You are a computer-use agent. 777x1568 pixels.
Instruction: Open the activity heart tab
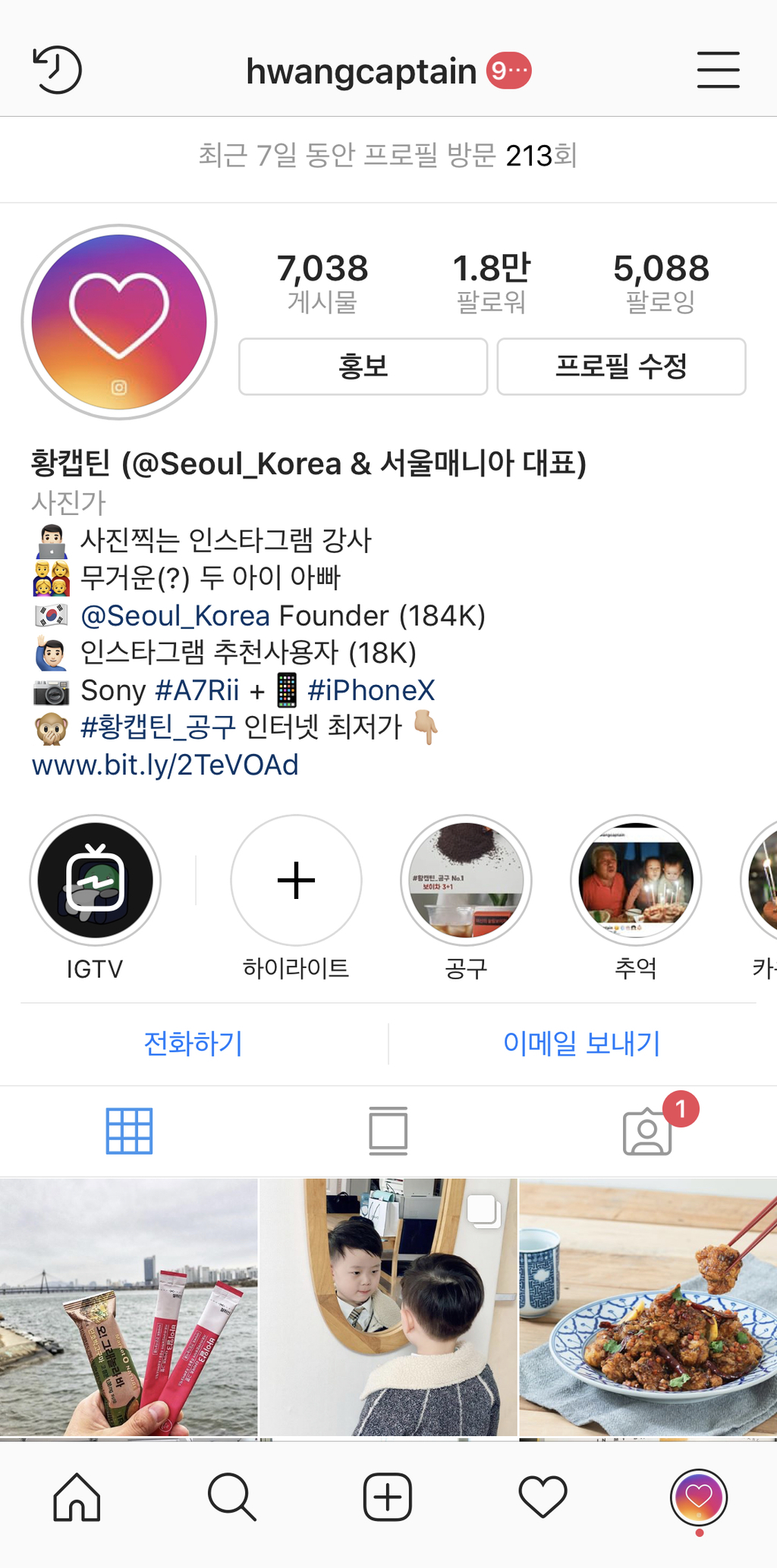click(x=543, y=1497)
